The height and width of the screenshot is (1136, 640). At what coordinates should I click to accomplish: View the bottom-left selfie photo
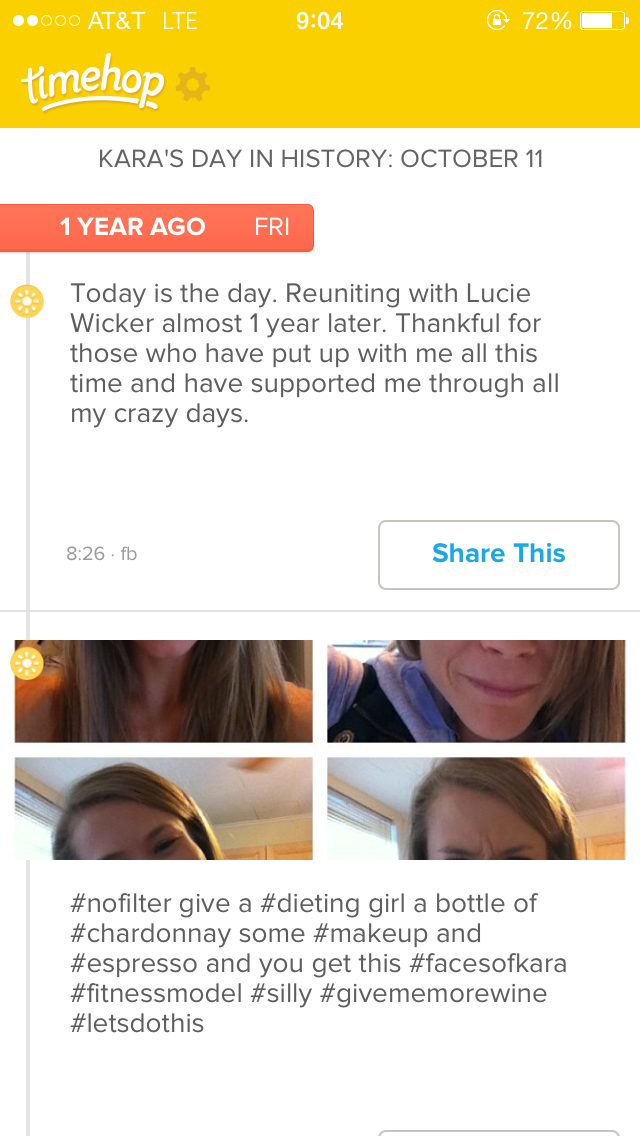click(164, 808)
